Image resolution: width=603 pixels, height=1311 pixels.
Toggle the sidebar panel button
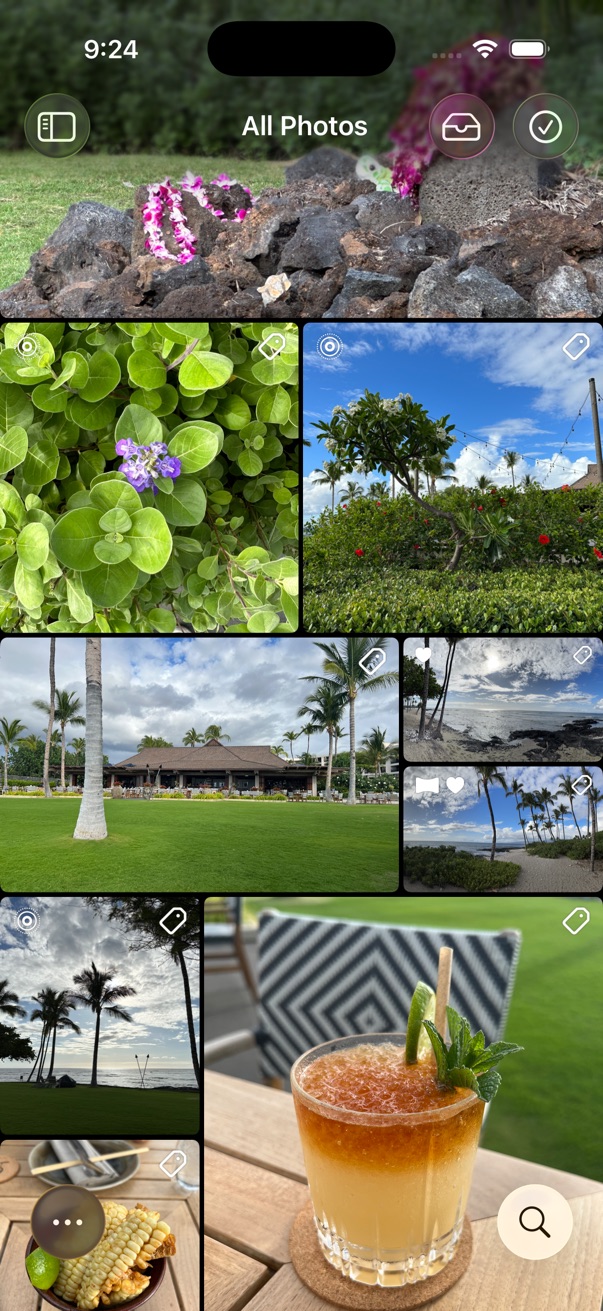pos(57,126)
